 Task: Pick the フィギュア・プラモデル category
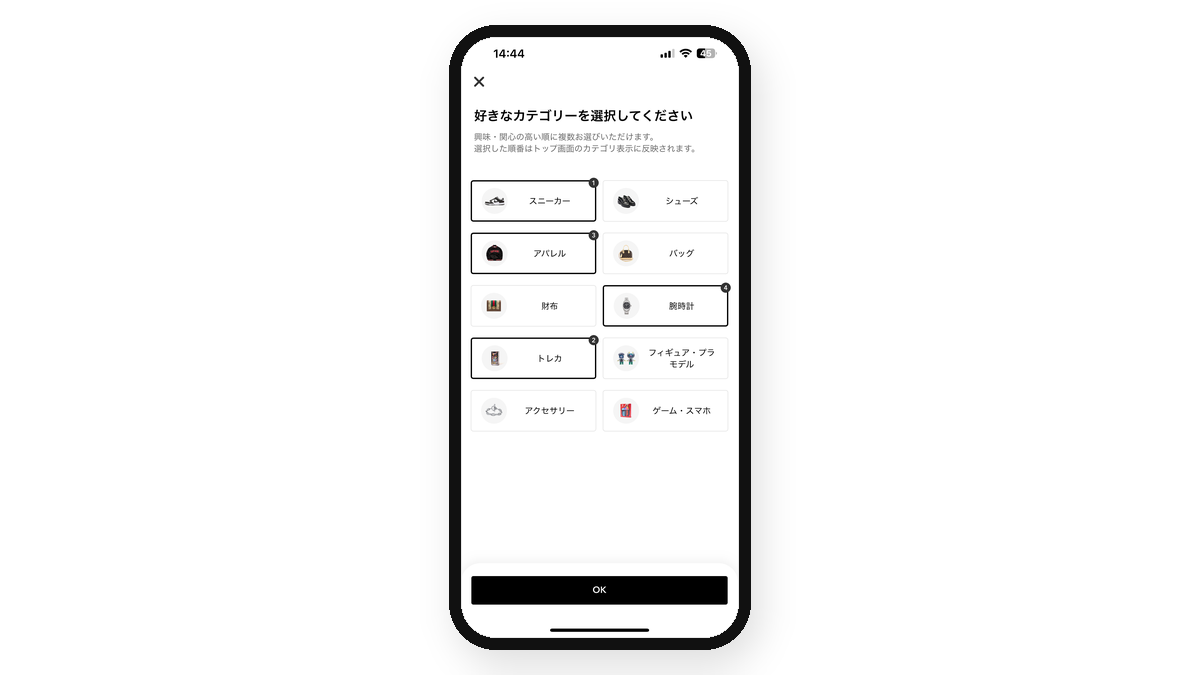tap(665, 358)
